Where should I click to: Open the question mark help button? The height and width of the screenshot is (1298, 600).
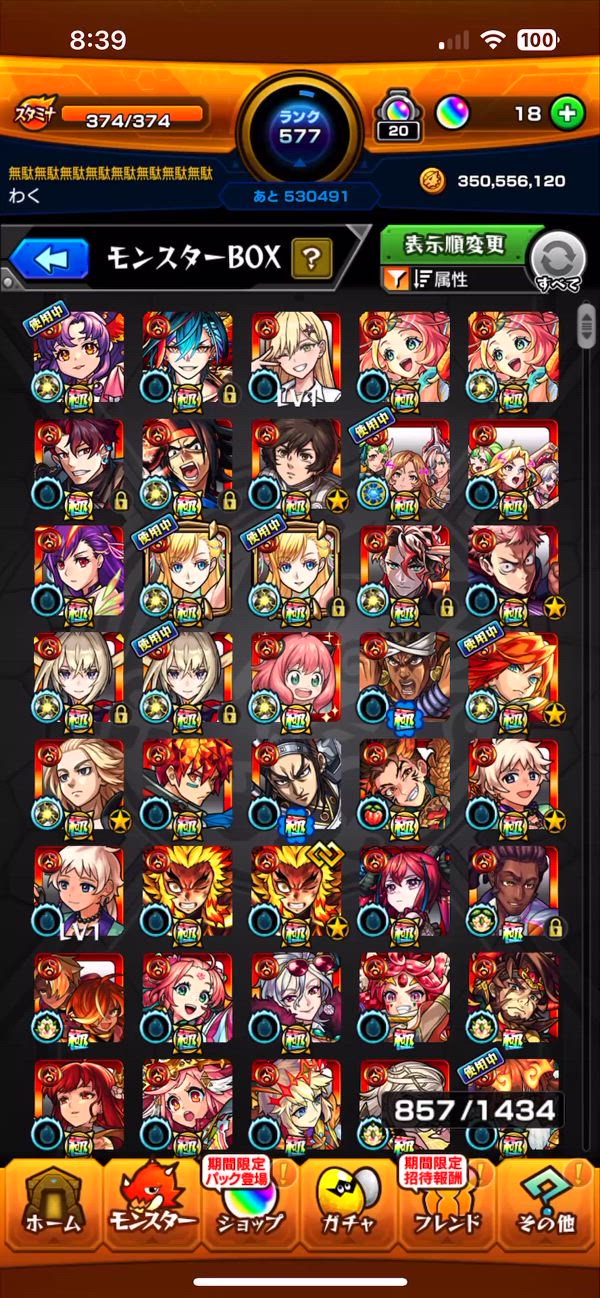(x=312, y=261)
